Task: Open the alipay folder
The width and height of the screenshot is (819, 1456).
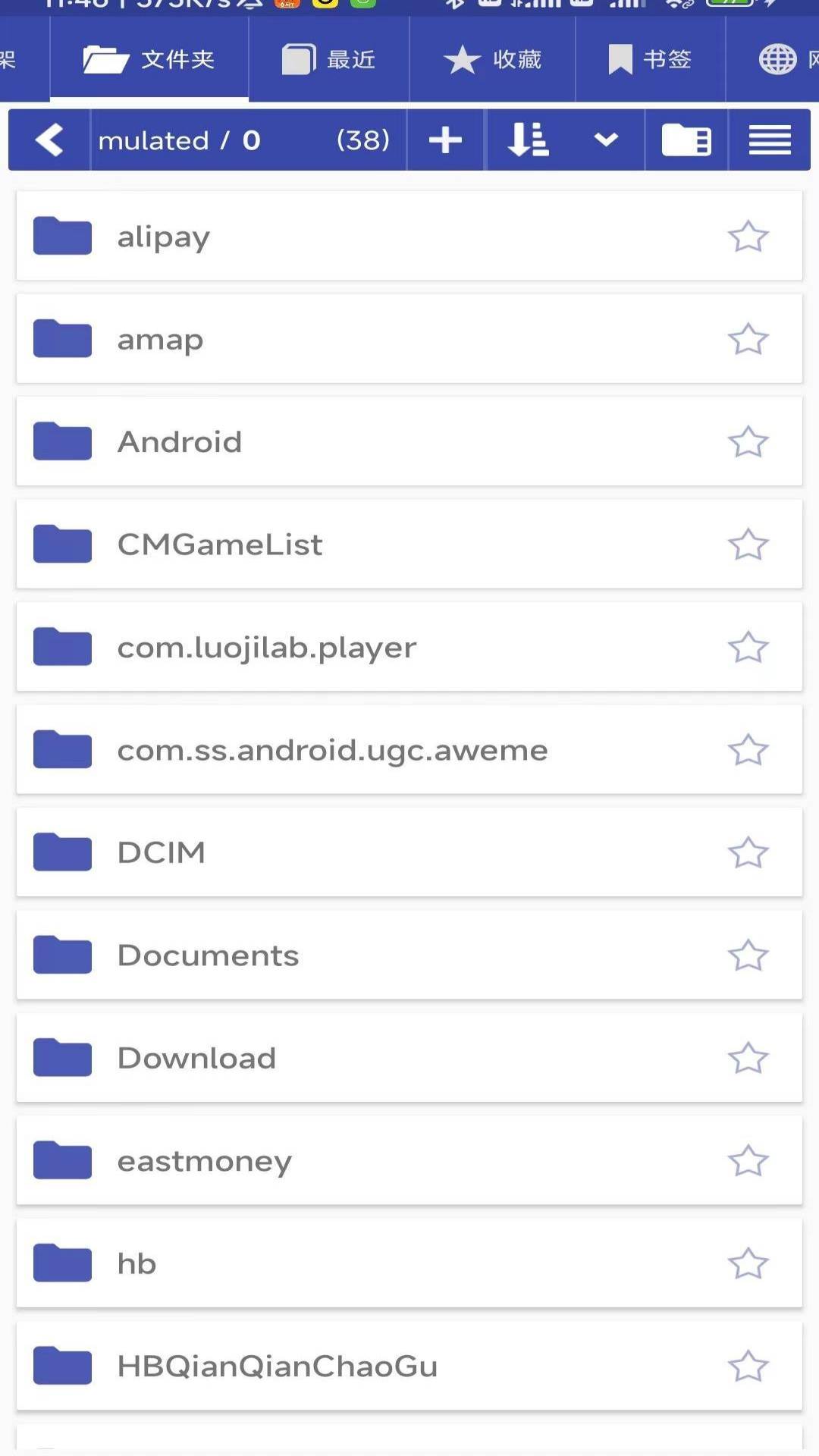Action: coord(409,236)
